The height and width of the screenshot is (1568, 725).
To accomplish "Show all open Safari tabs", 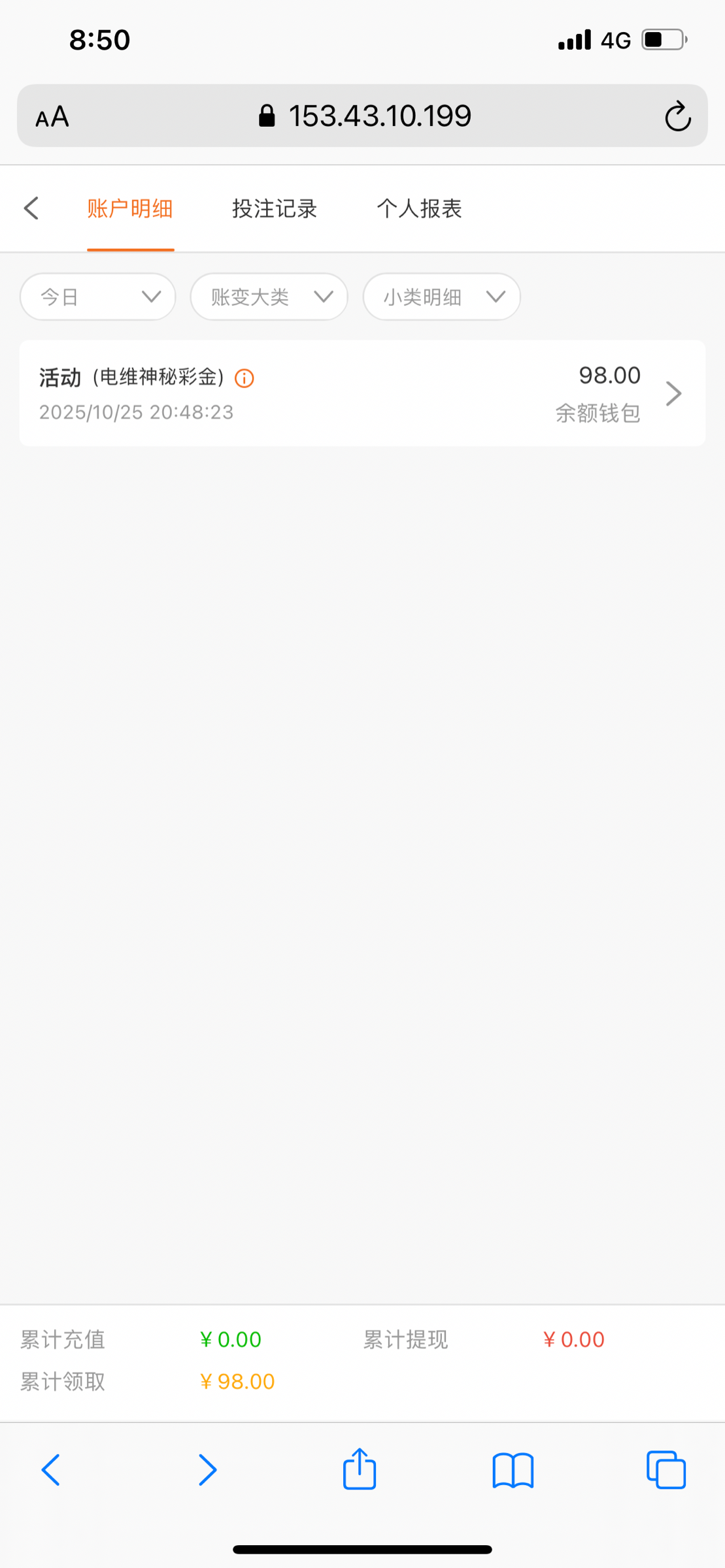I will coord(666,1470).
